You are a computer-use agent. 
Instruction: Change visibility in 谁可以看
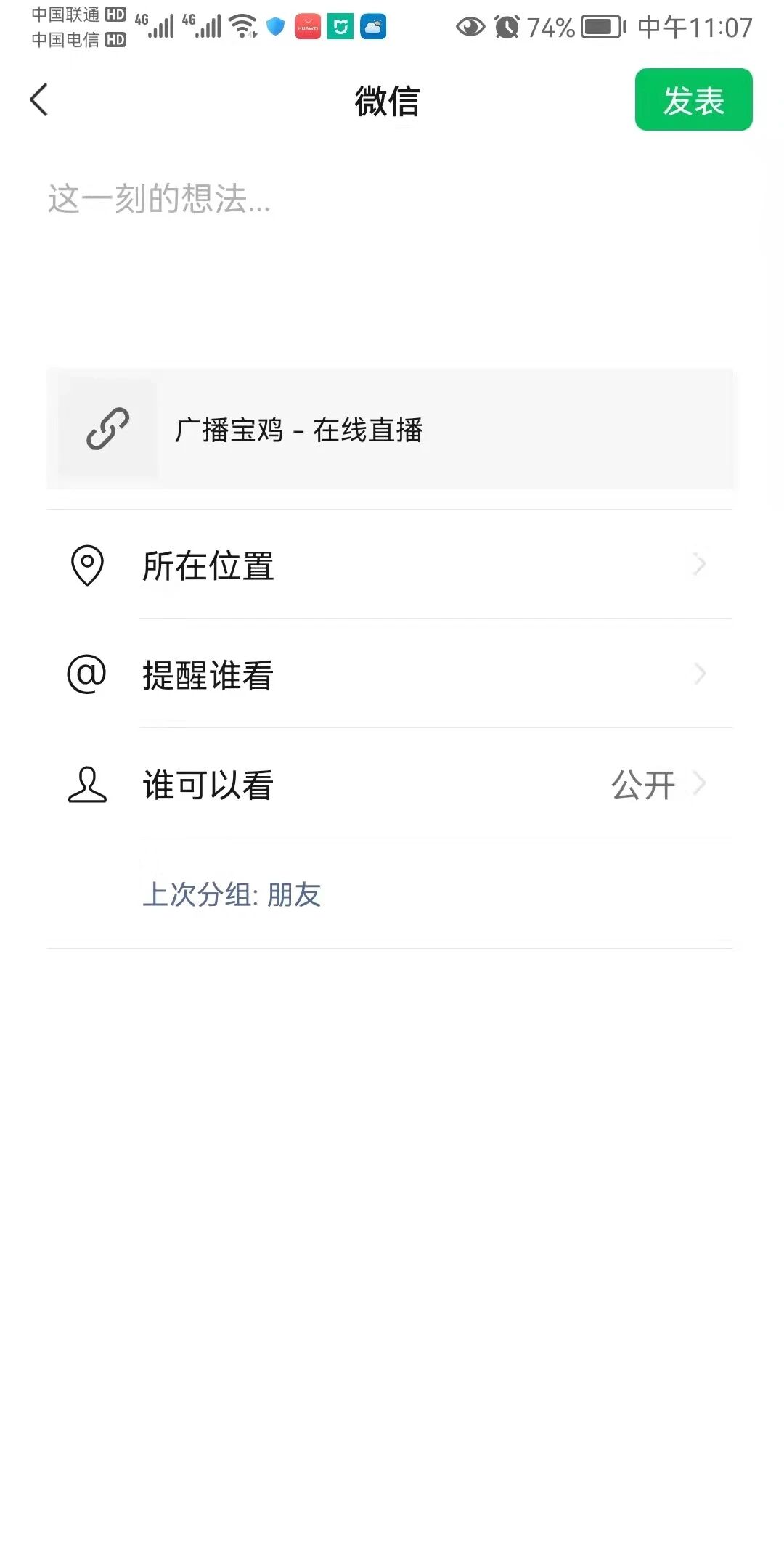coord(392,784)
